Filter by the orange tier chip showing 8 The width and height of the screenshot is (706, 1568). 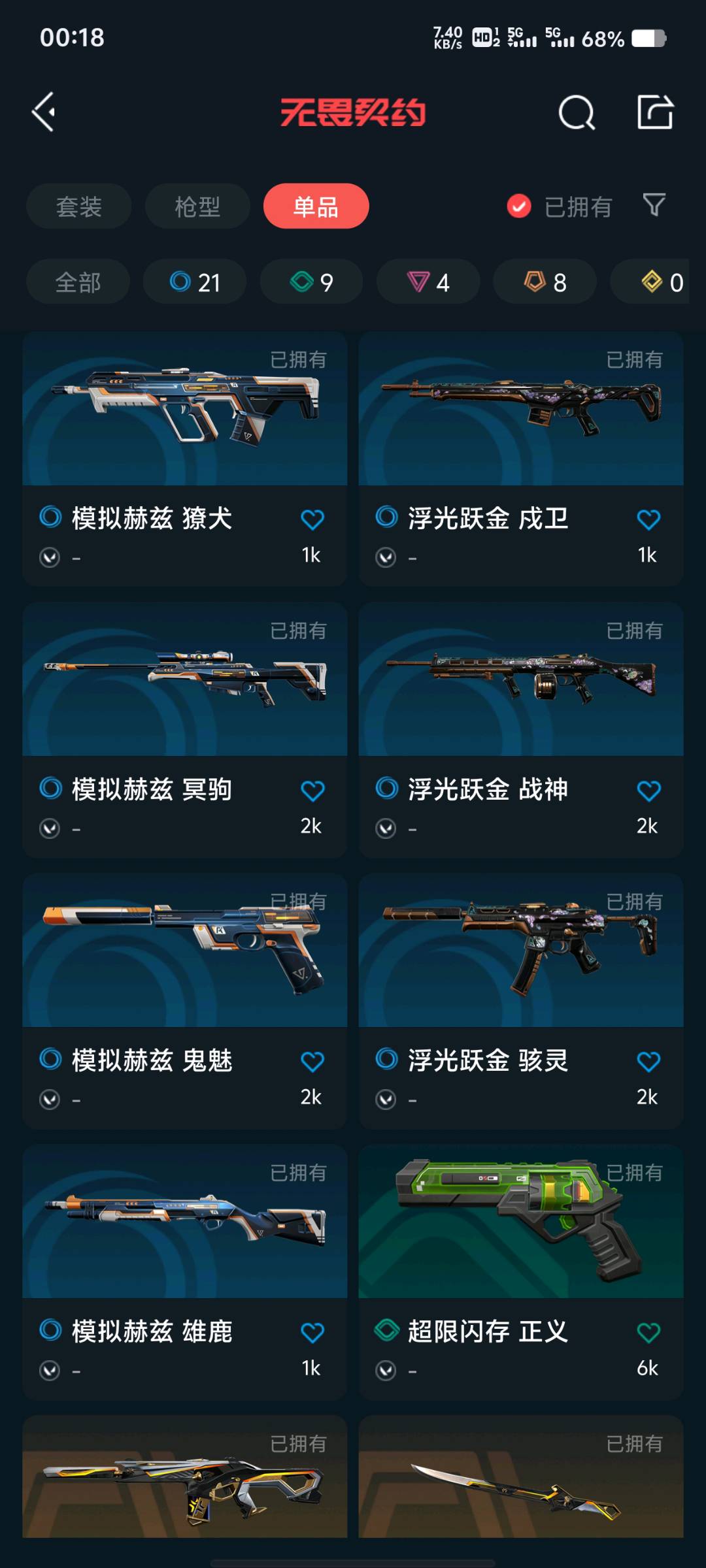[x=545, y=282]
